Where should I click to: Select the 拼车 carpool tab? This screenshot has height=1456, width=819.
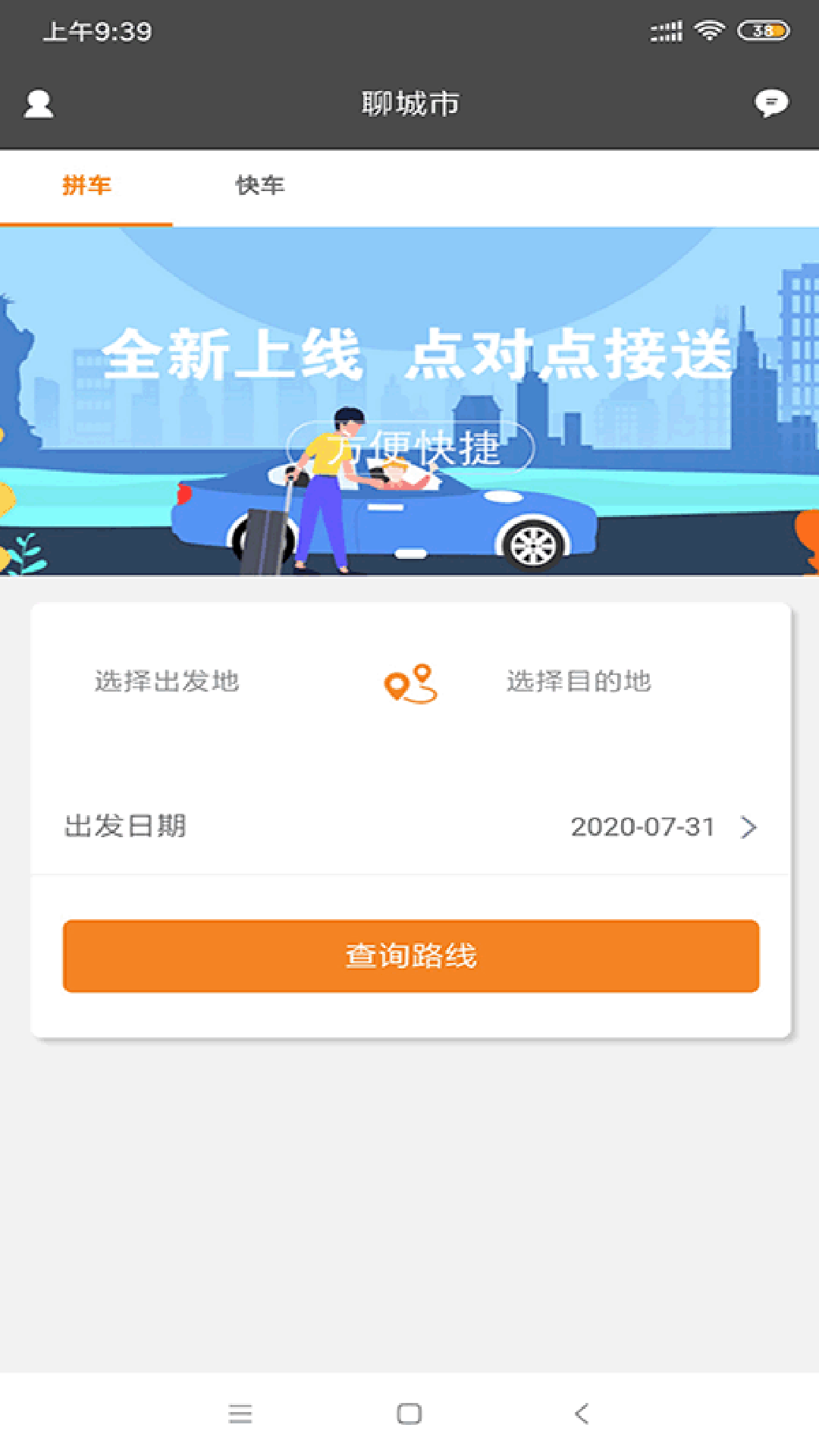88,186
